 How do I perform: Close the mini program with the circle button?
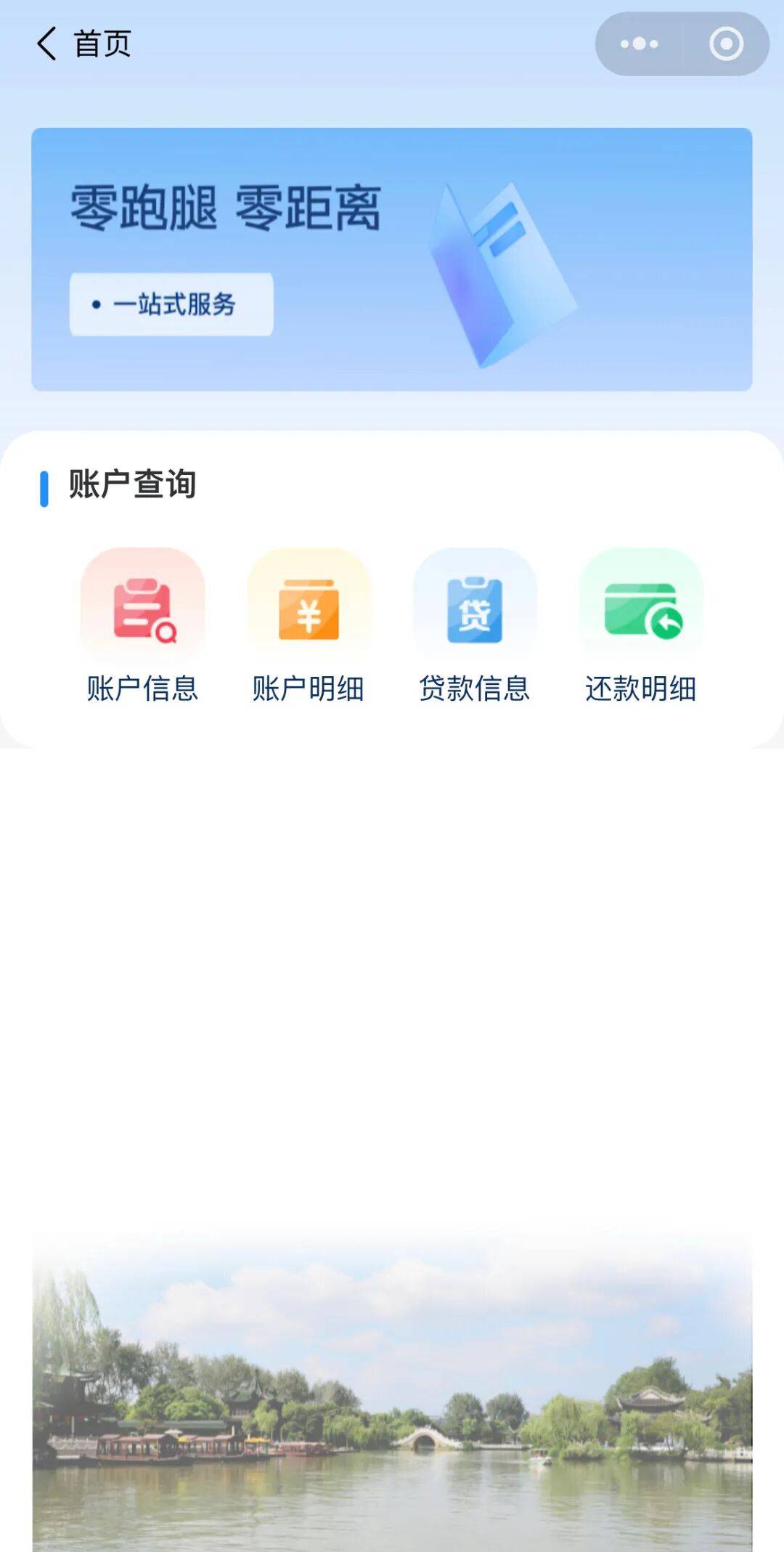(726, 44)
